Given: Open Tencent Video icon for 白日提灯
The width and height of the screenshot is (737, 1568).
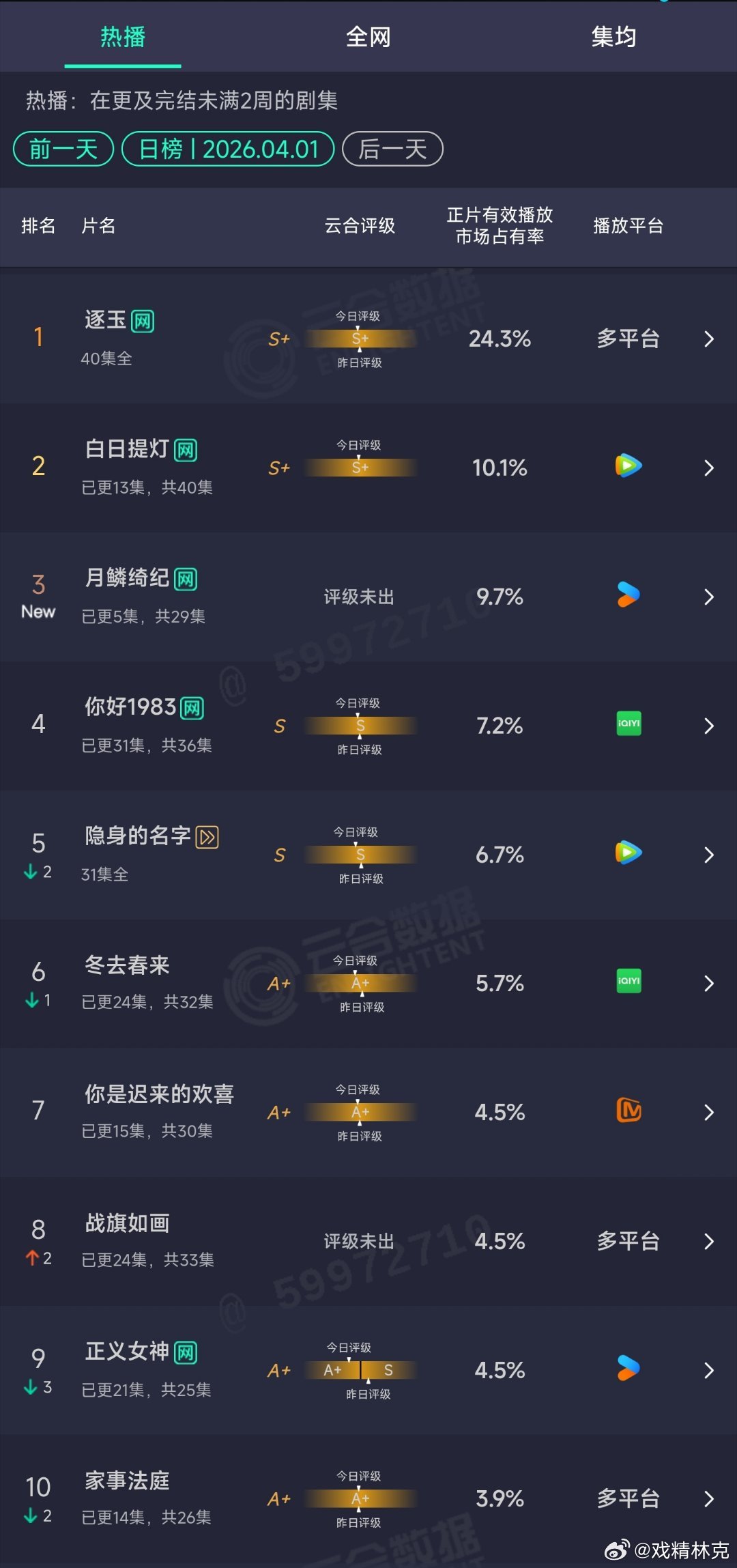Looking at the screenshot, I should pos(627,466).
